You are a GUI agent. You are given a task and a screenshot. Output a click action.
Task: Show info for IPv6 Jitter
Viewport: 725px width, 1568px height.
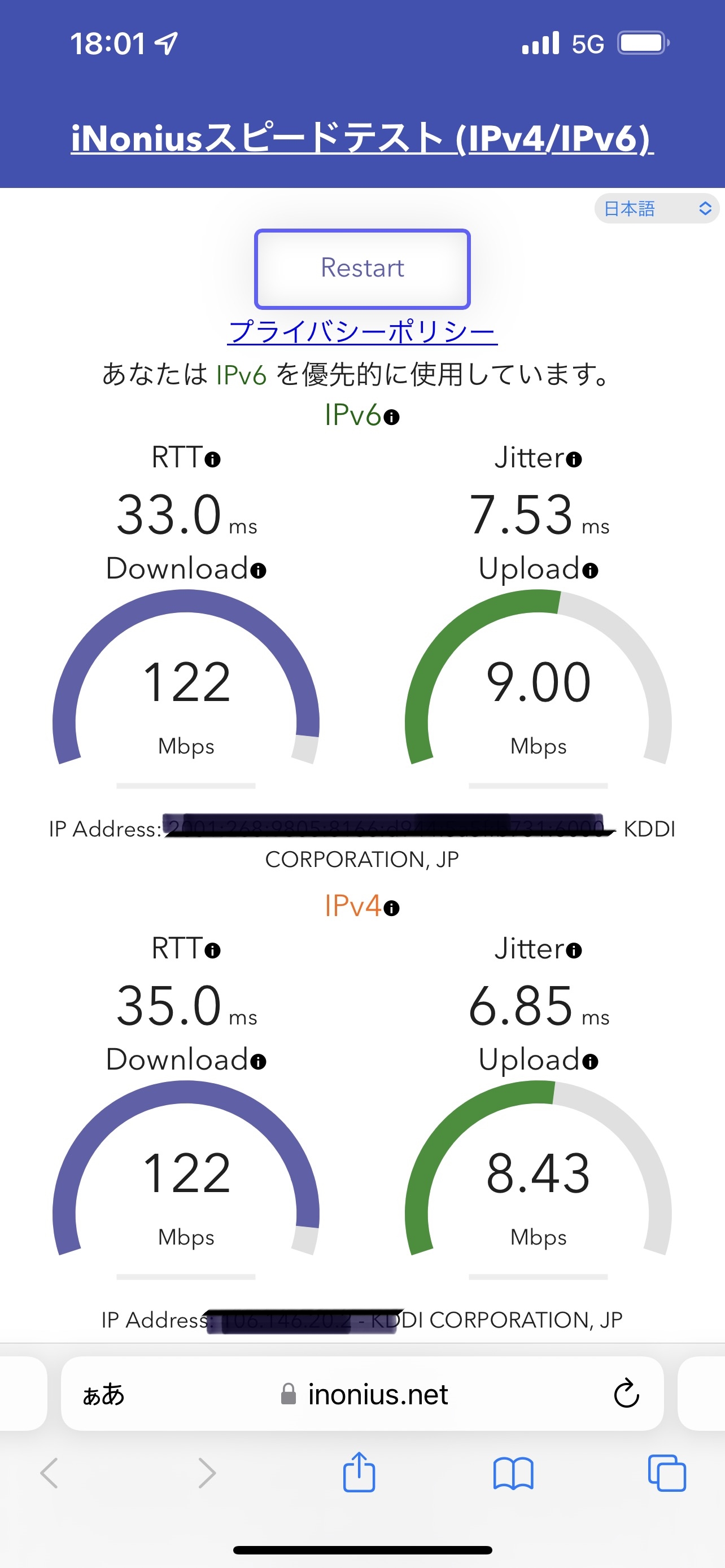(574, 459)
